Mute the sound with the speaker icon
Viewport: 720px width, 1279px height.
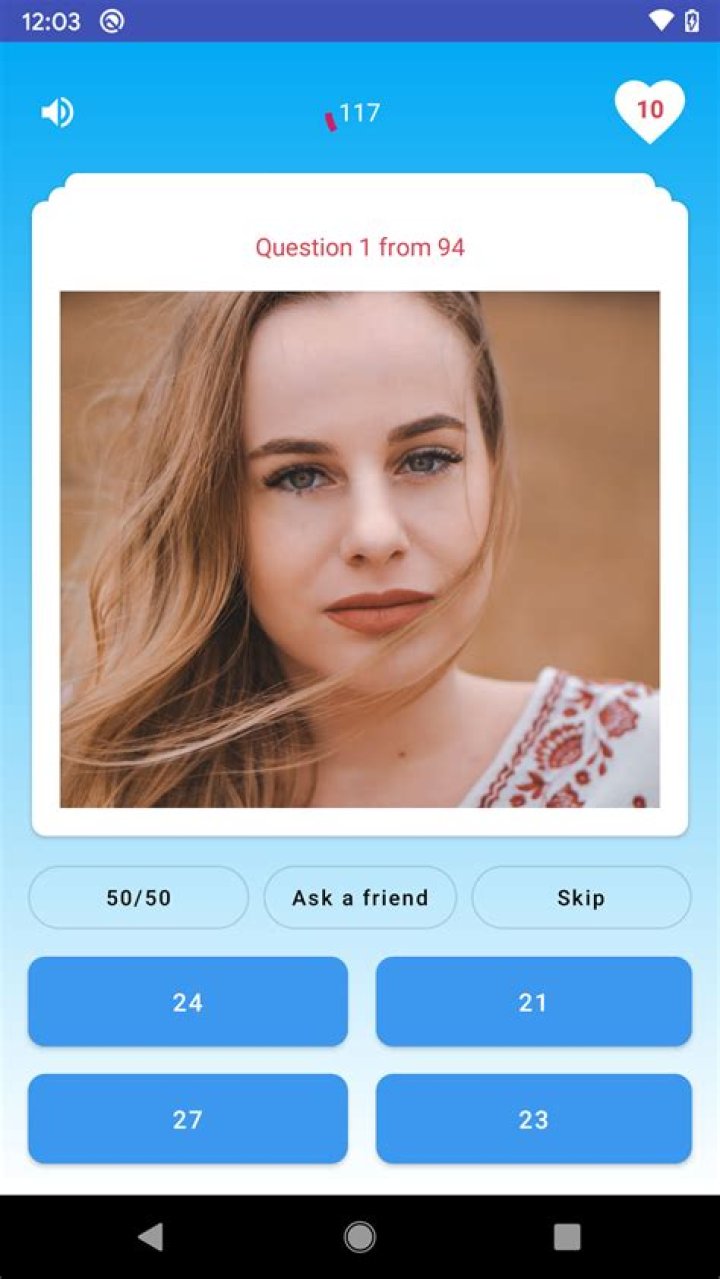pos(57,112)
